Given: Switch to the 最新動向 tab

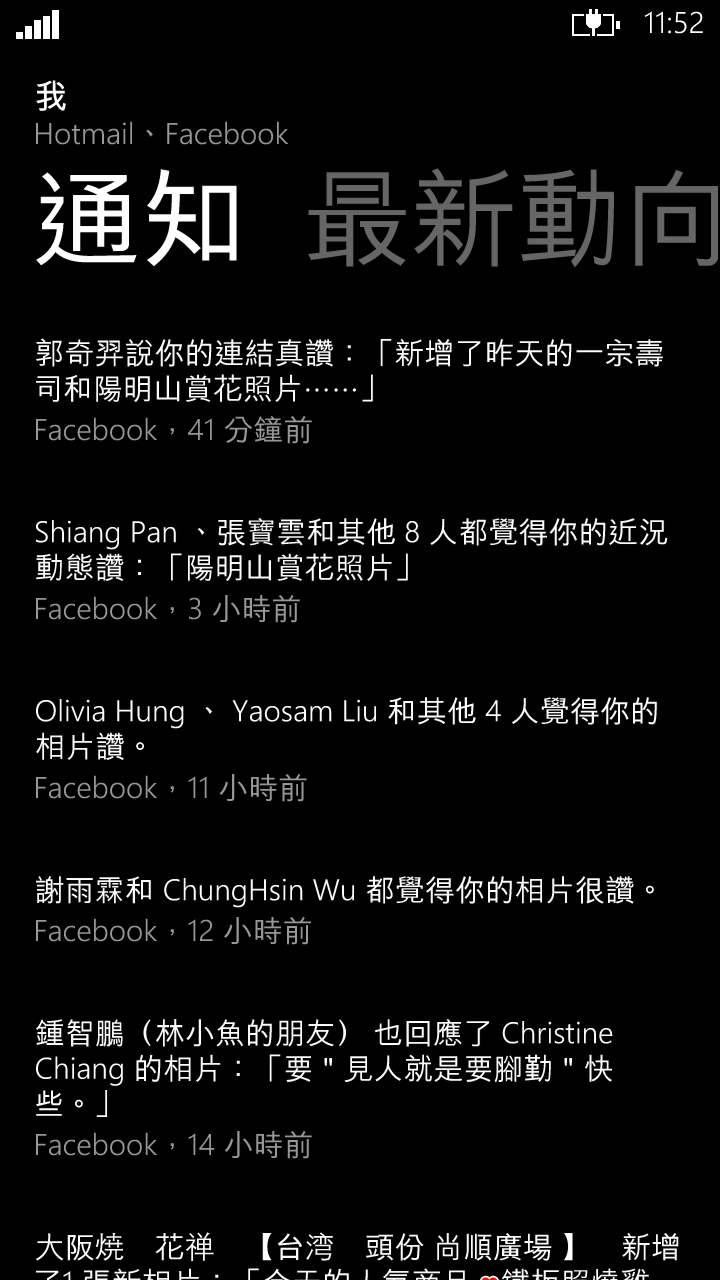Looking at the screenshot, I should click(512, 220).
